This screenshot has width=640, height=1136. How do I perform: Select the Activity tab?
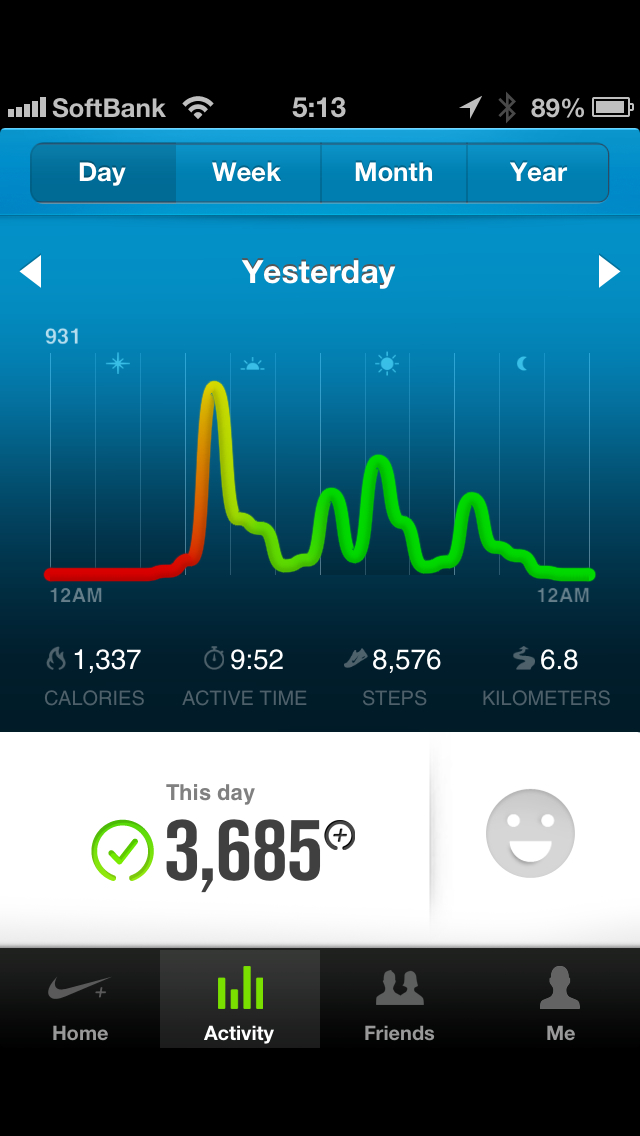tap(239, 1000)
